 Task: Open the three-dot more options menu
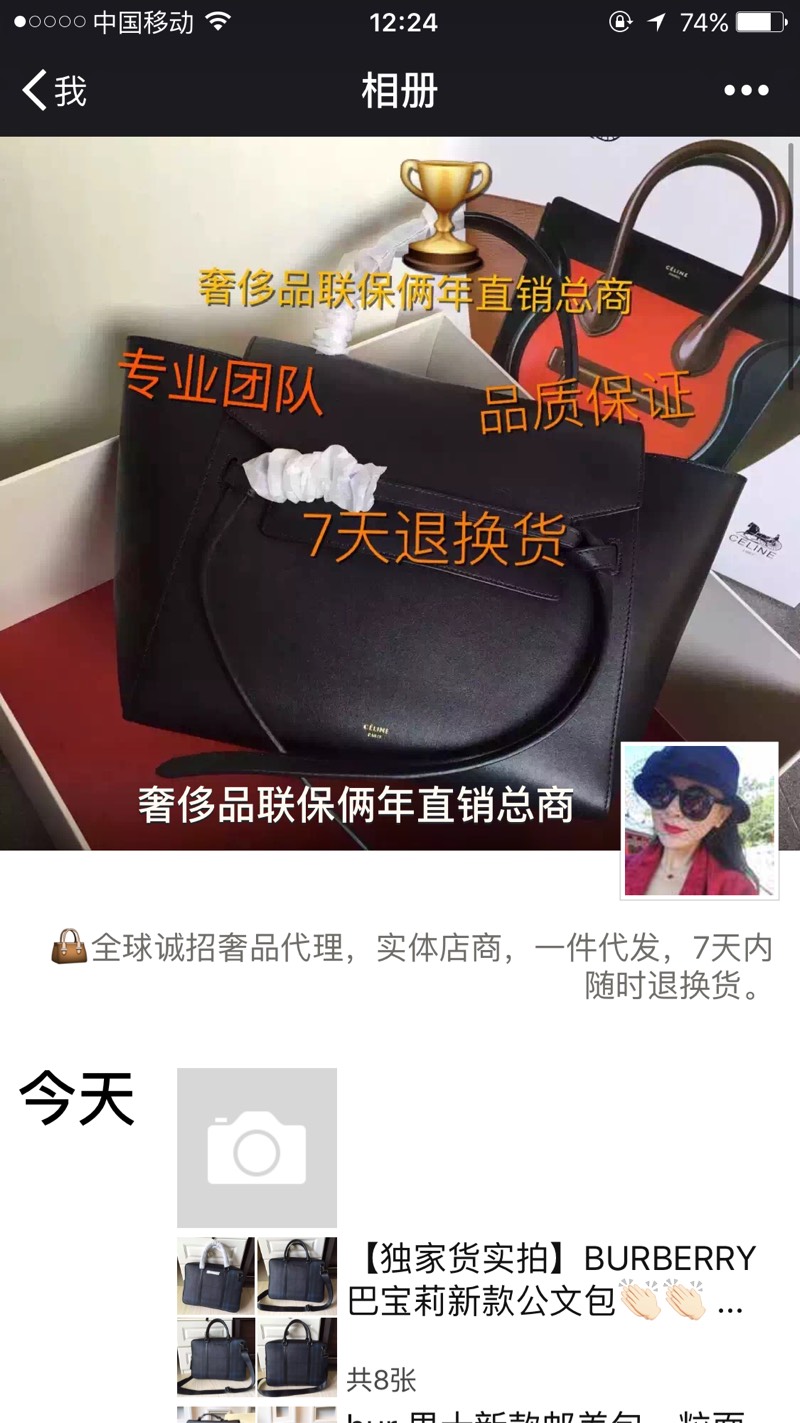[x=746, y=91]
